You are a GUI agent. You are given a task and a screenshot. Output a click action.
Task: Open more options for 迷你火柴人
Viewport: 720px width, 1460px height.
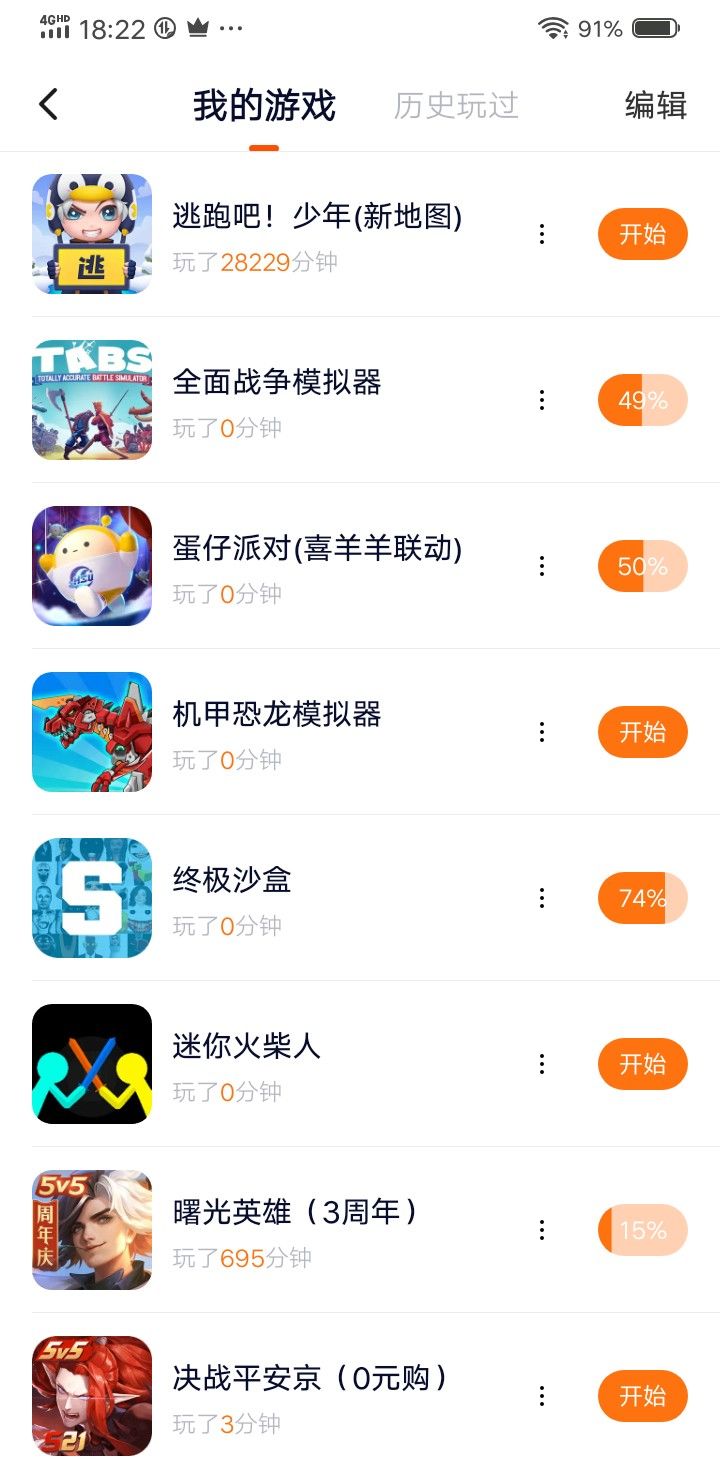(542, 1064)
